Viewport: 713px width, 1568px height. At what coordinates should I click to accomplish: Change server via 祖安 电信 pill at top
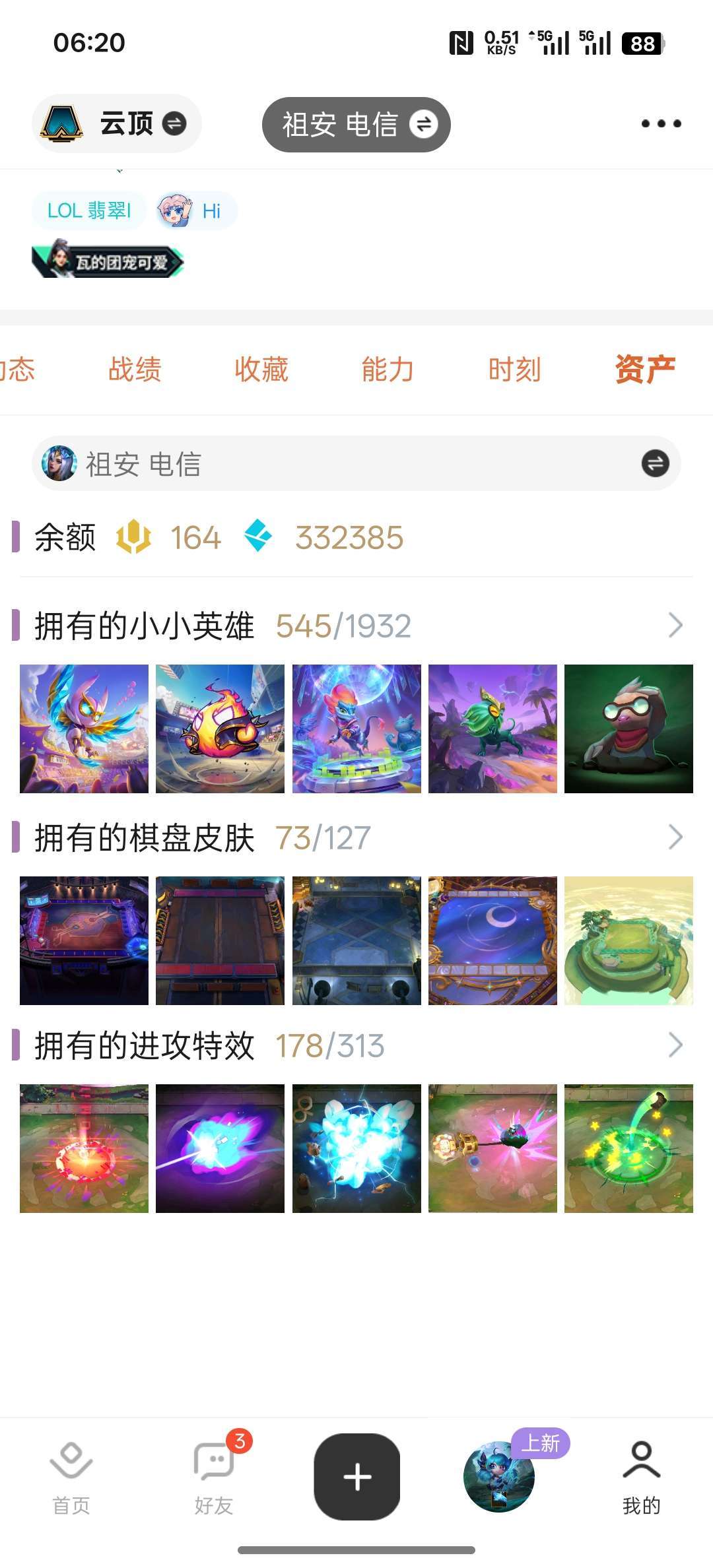pyautogui.click(x=356, y=124)
